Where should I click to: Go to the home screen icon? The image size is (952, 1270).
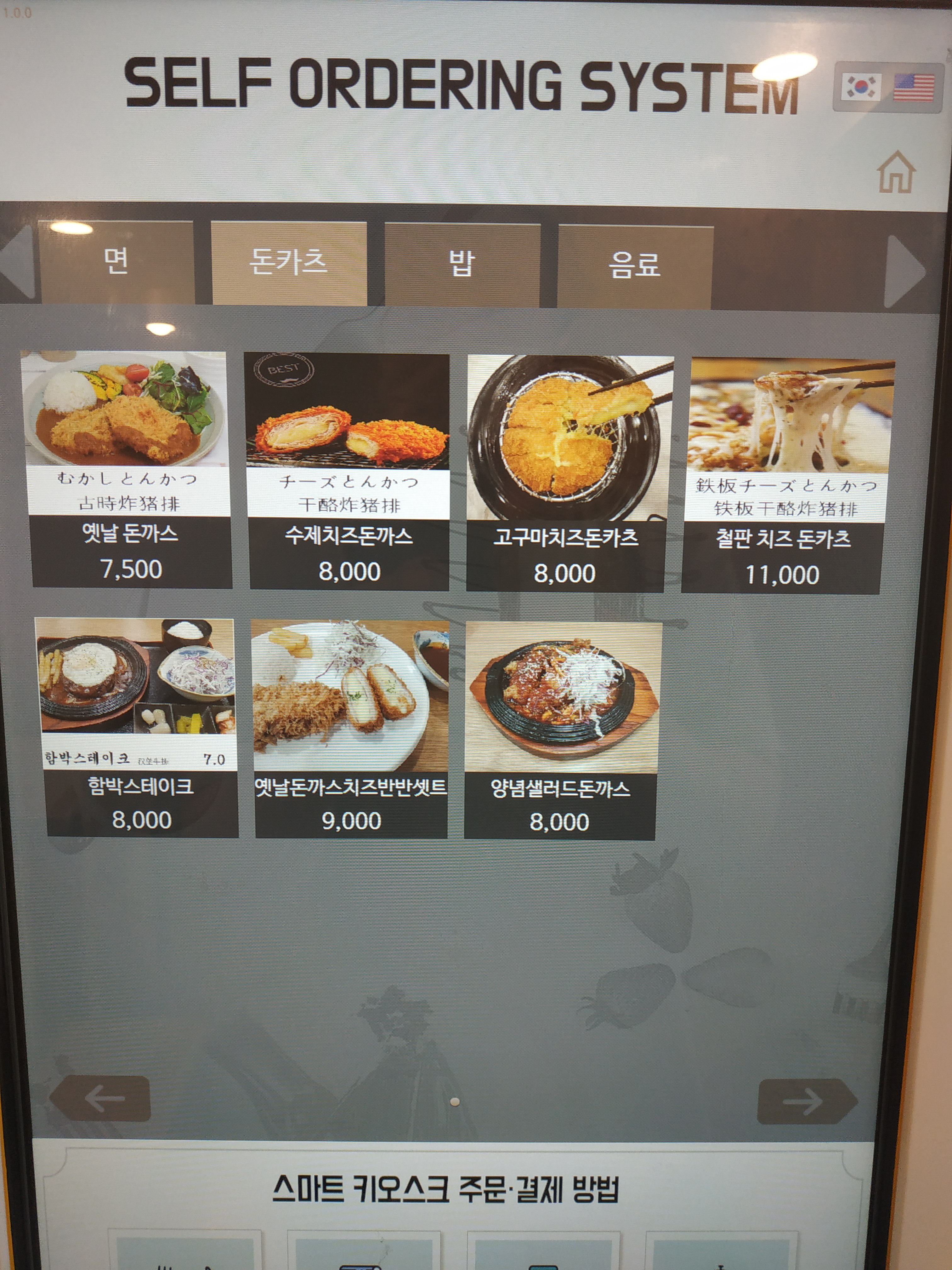(x=896, y=172)
